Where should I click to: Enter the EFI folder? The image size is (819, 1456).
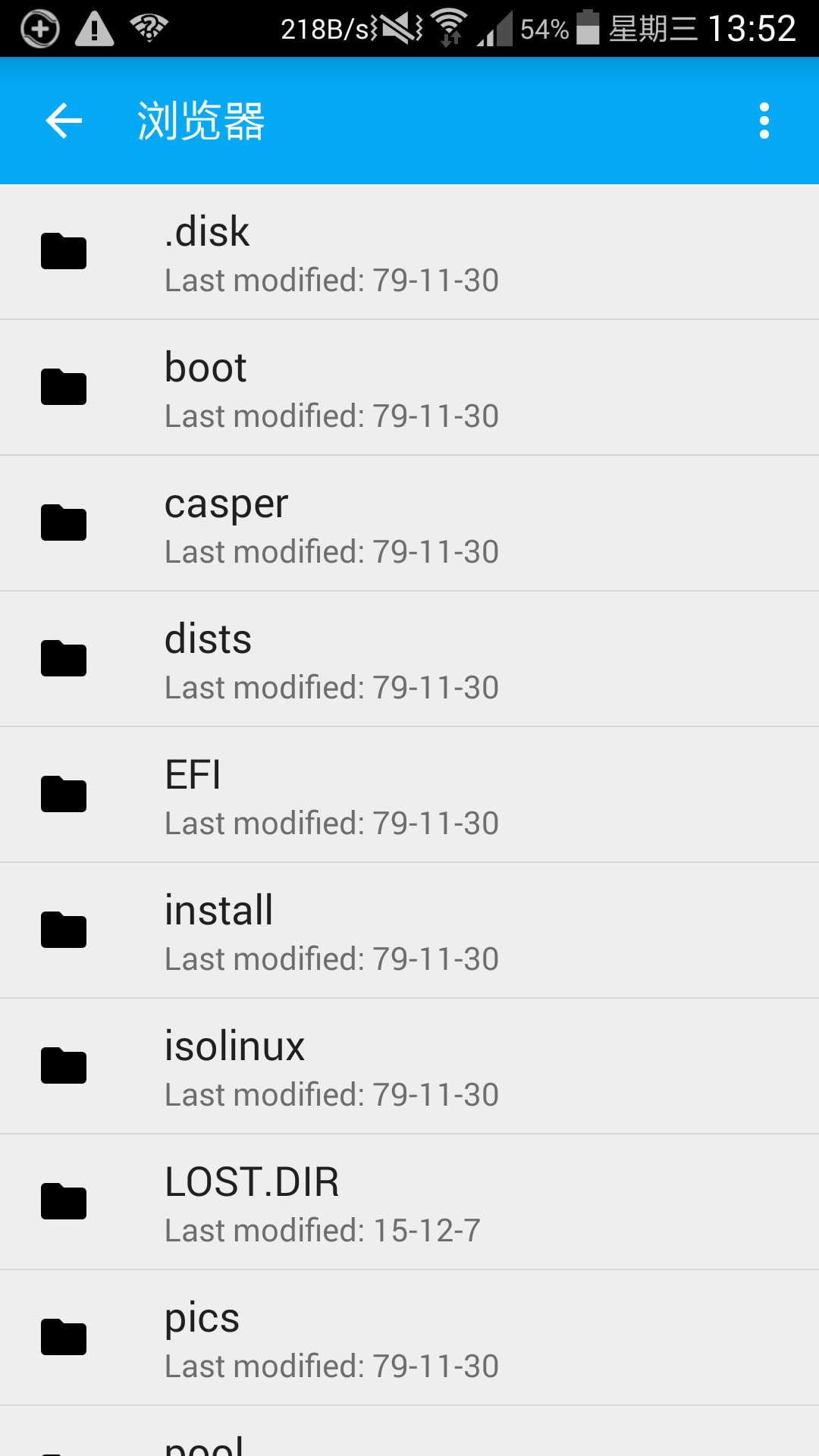tap(409, 795)
